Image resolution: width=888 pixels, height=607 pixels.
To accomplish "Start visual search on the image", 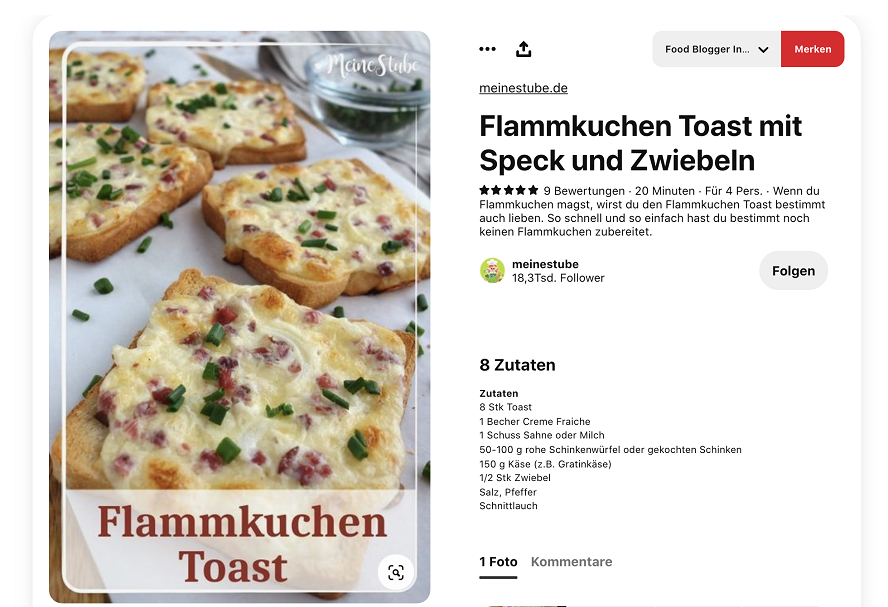I will pyautogui.click(x=396, y=572).
